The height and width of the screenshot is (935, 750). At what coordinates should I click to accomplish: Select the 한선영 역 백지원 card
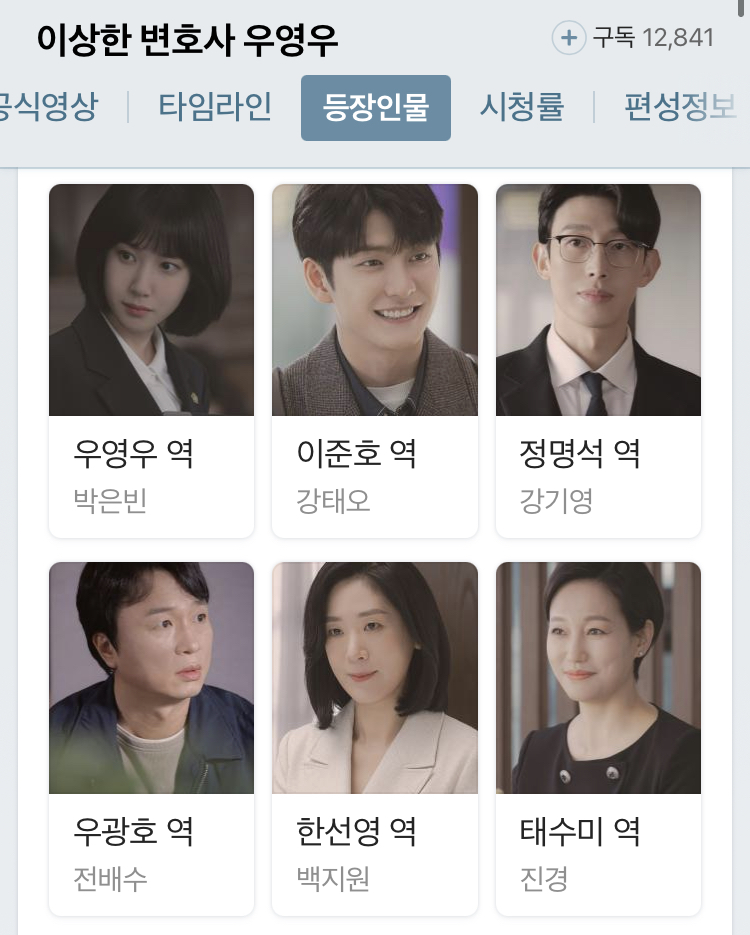(375, 738)
